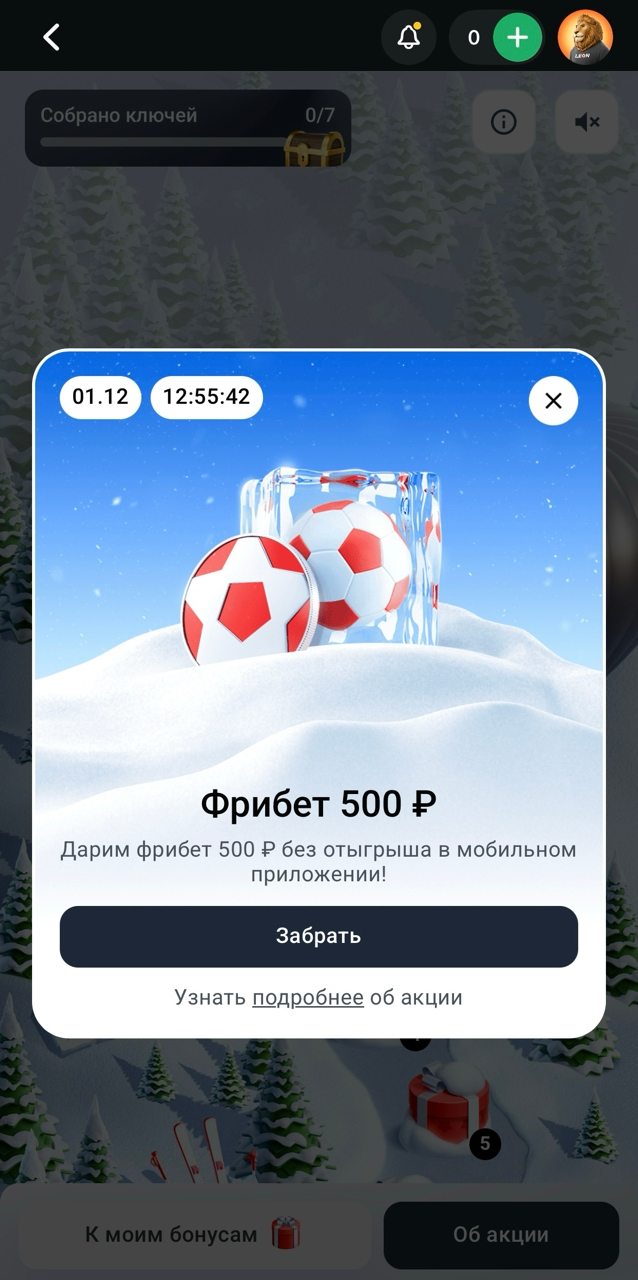
Task: Go back with the top-left arrow
Action: coord(51,38)
